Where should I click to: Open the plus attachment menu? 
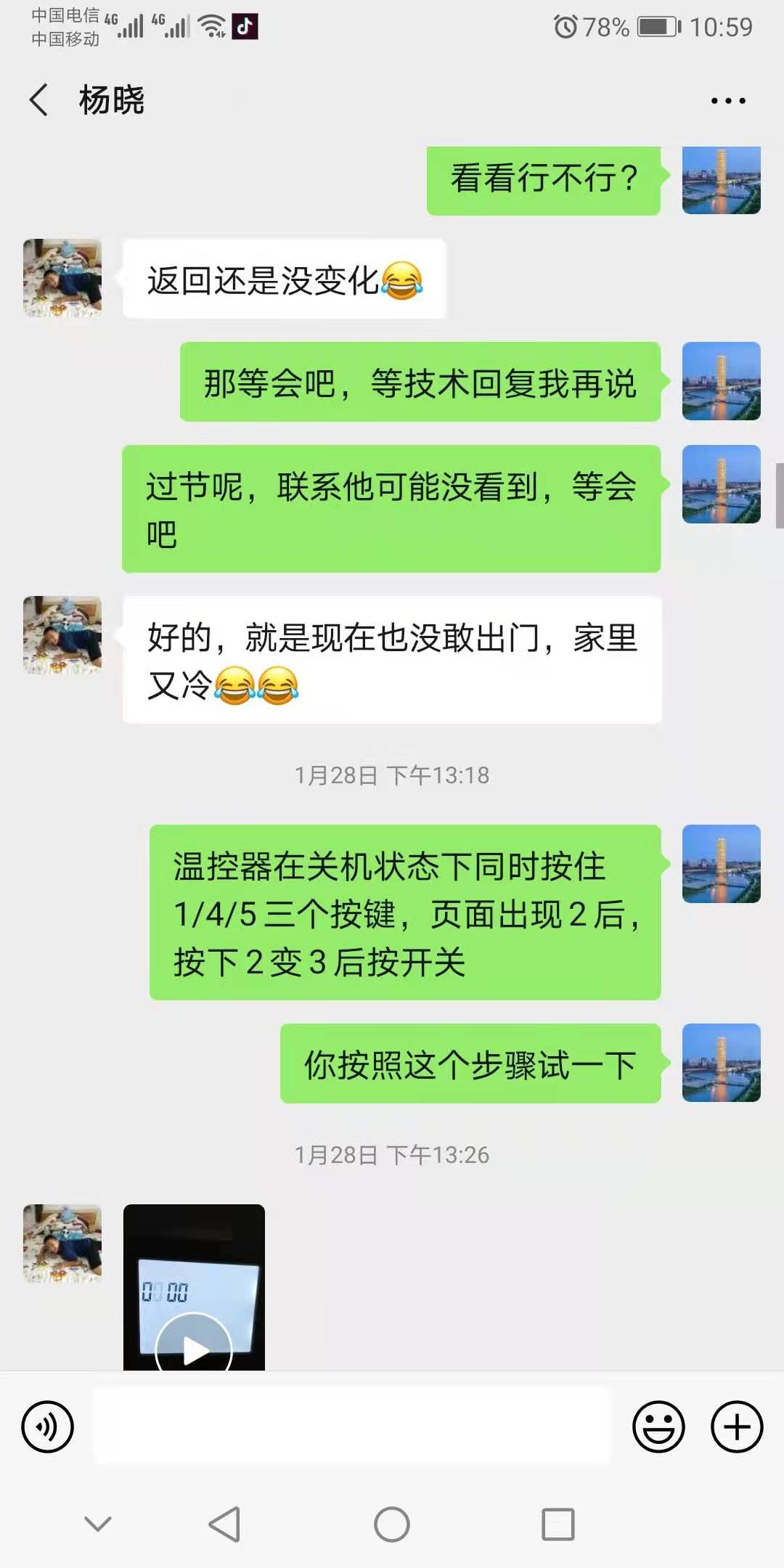click(x=736, y=1426)
